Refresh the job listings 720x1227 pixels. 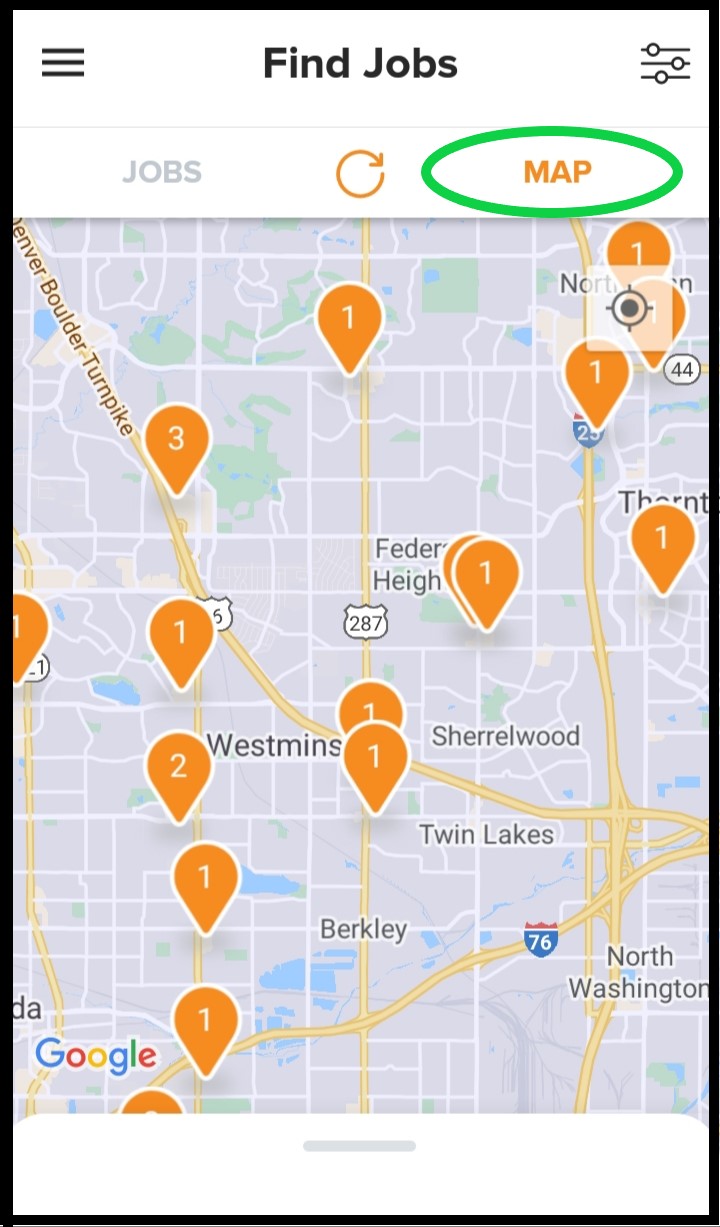click(360, 173)
